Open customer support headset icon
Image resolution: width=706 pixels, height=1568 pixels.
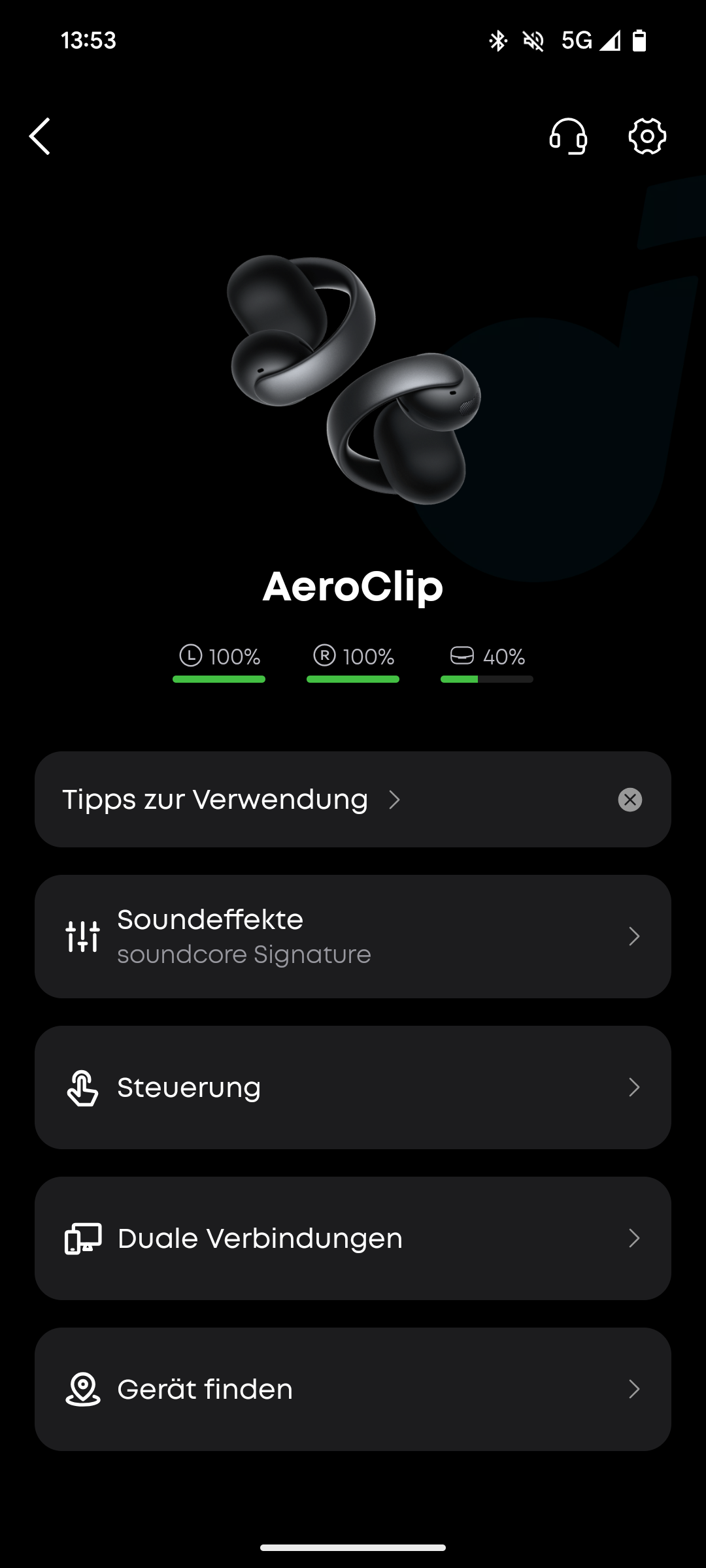point(568,136)
